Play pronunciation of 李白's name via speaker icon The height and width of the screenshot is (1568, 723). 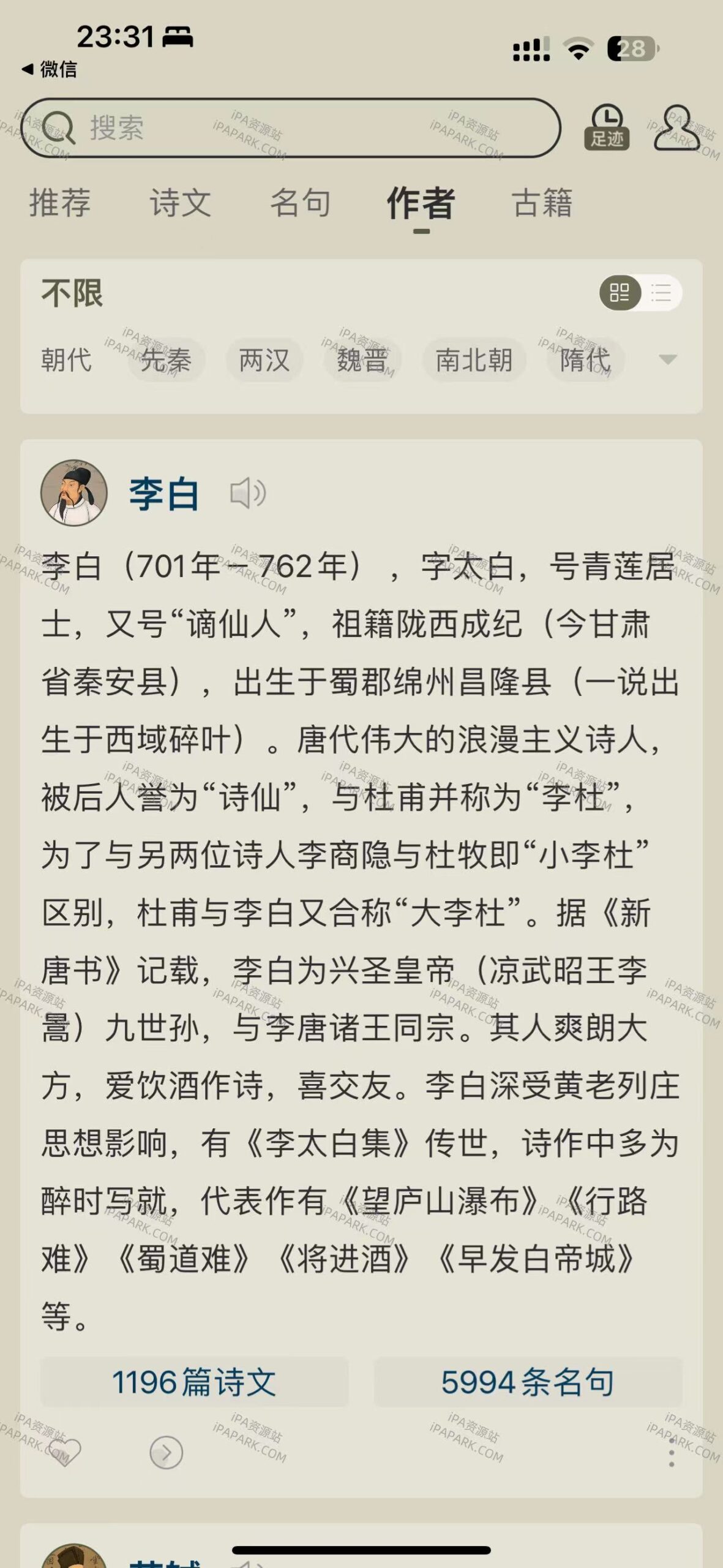247,494
